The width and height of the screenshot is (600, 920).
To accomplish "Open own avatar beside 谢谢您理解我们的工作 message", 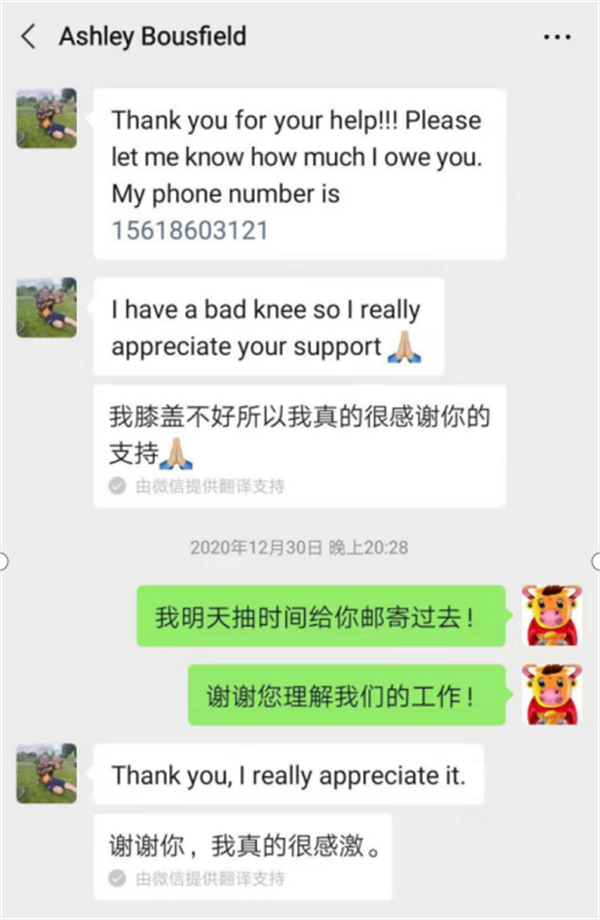I will click(551, 695).
